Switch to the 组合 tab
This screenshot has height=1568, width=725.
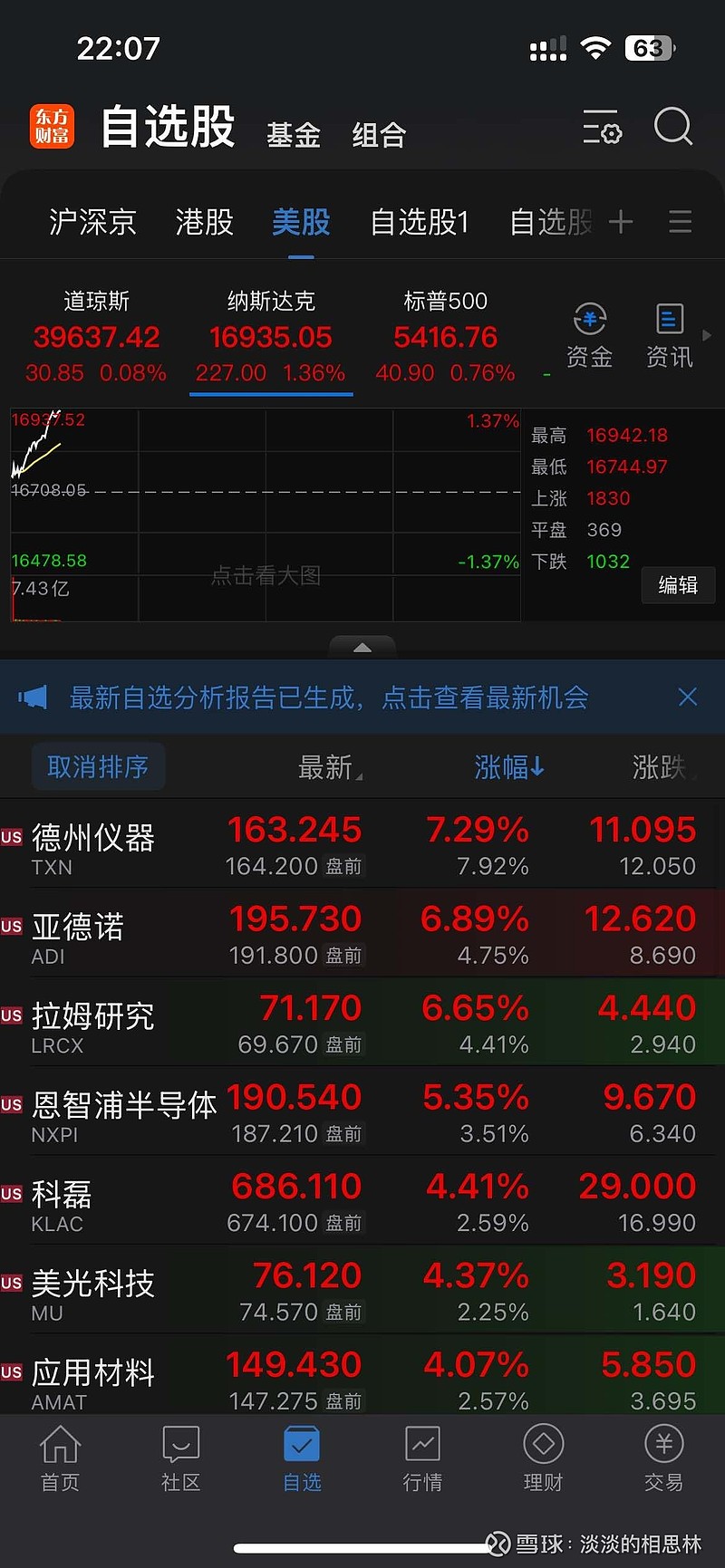click(x=379, y=135)
